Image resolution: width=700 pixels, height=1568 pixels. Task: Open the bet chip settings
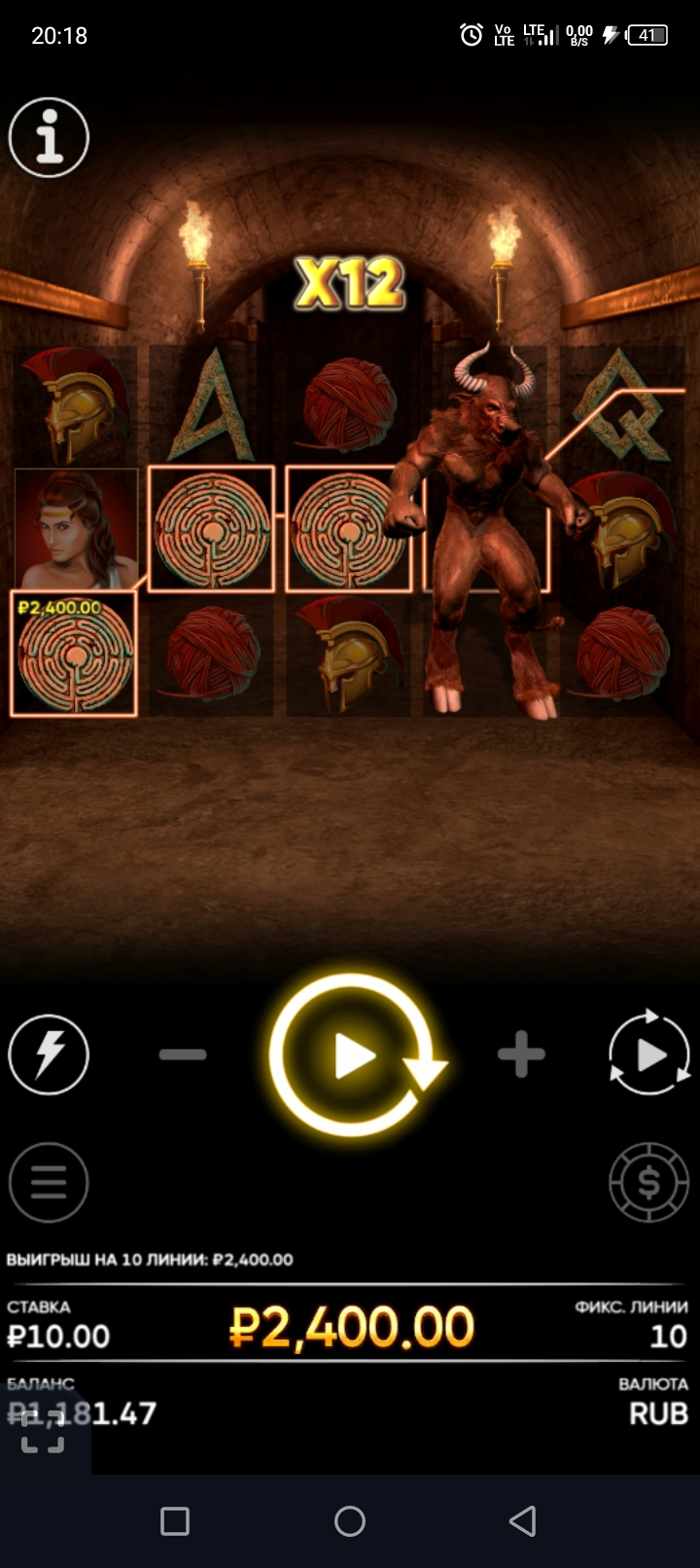648,1183
